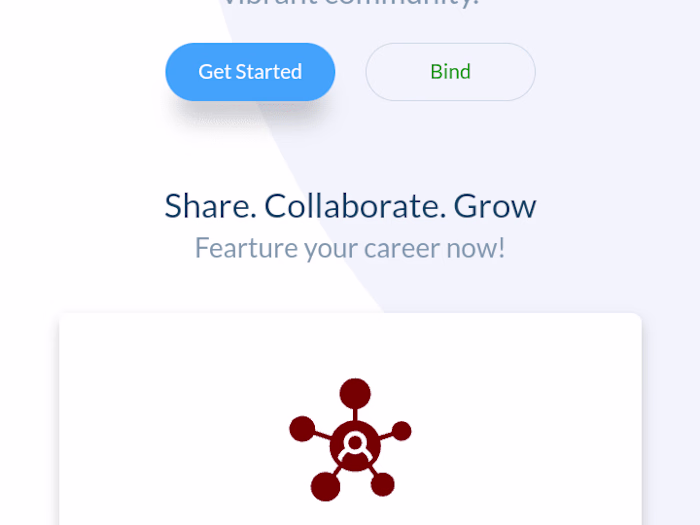Select the Bind button
700x525 pixels.
[450, 72]
